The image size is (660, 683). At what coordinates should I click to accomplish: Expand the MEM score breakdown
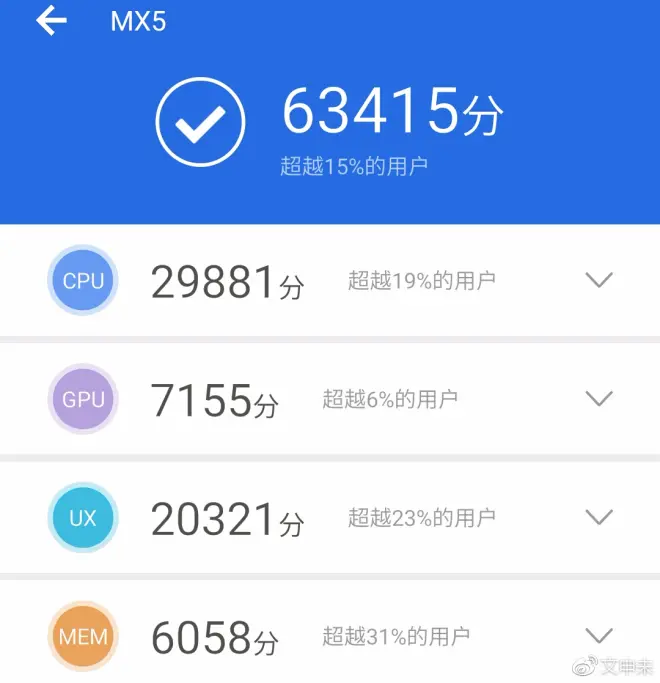pos(598,635)
